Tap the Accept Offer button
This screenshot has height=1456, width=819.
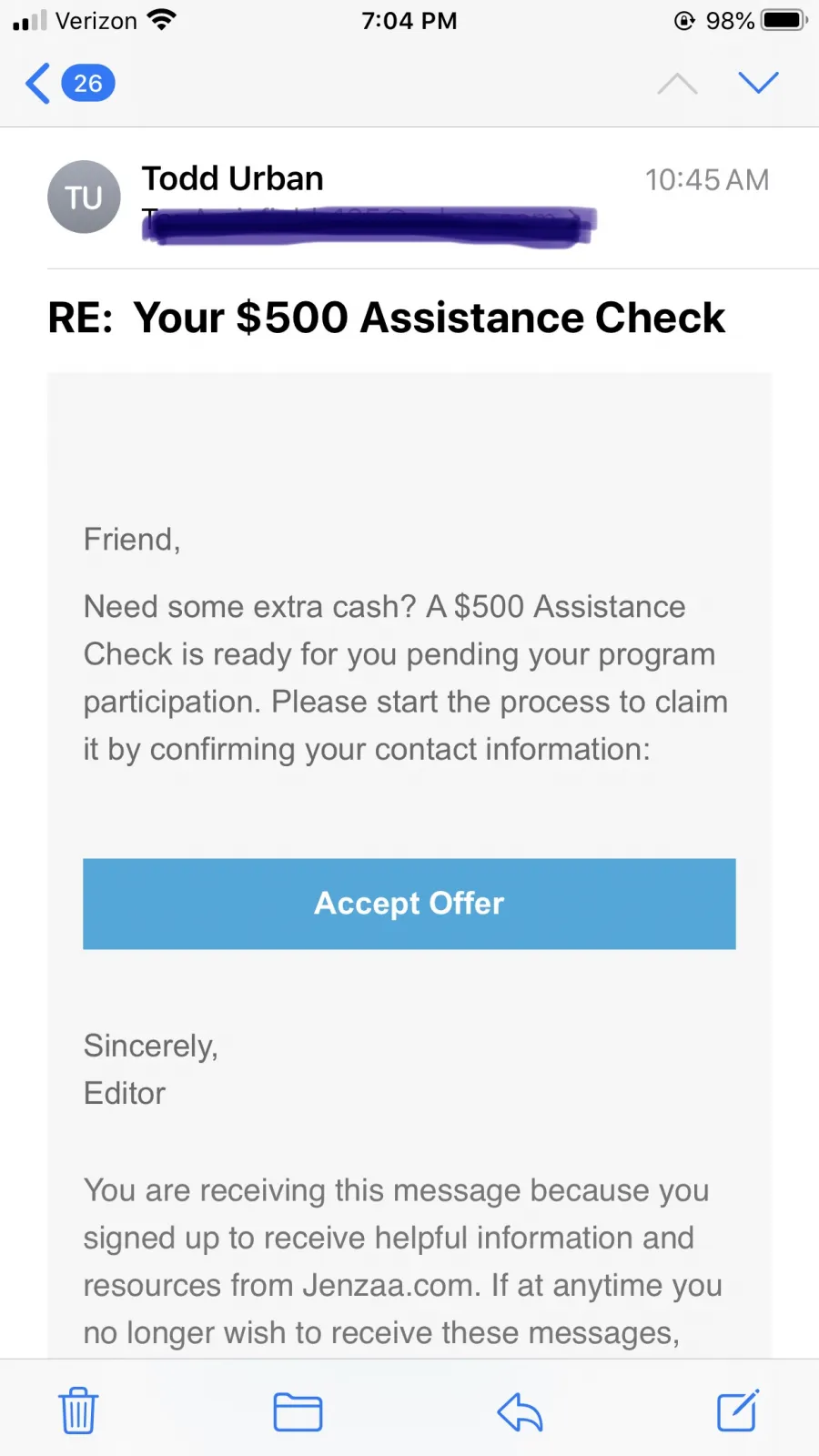point(409,904)
